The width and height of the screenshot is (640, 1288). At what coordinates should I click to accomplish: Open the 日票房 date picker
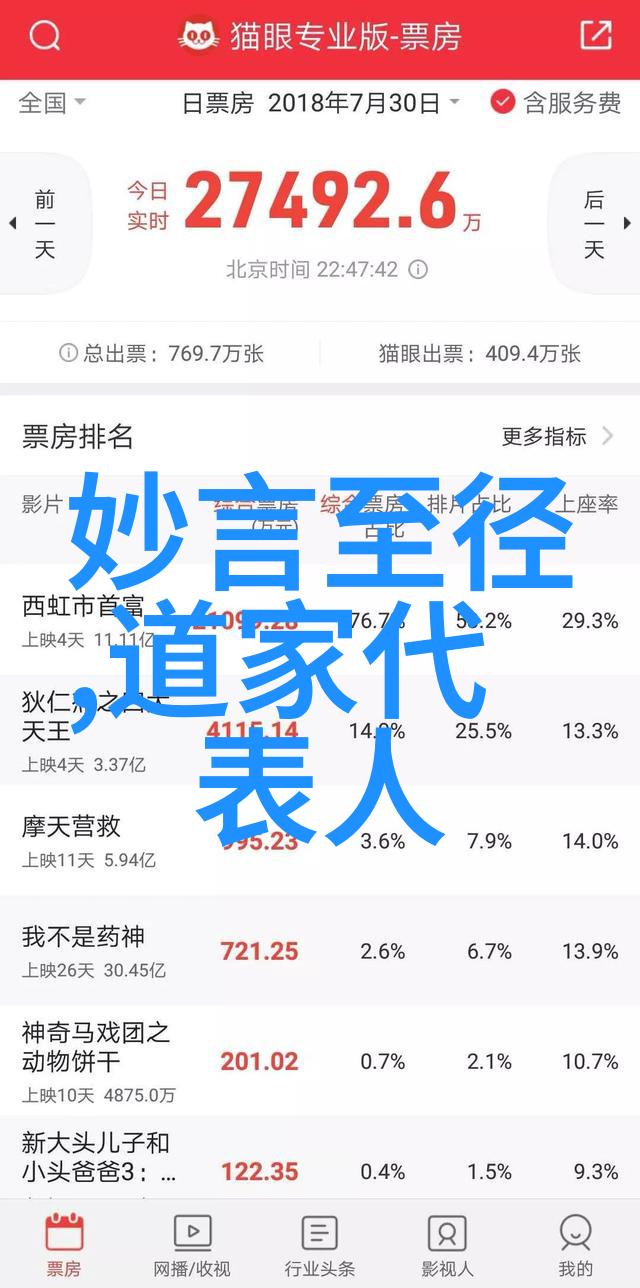(x=320, y=102)
